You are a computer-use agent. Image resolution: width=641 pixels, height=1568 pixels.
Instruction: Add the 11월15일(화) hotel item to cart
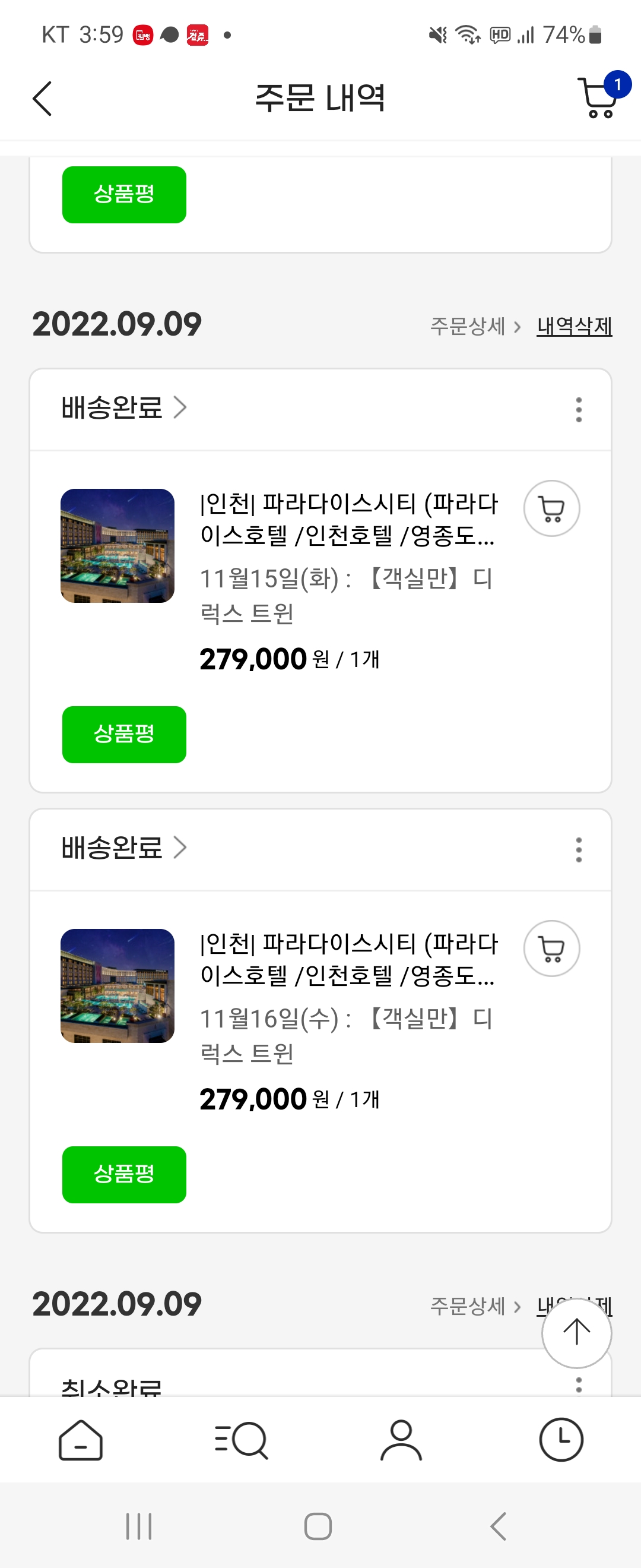coord(551,508)
